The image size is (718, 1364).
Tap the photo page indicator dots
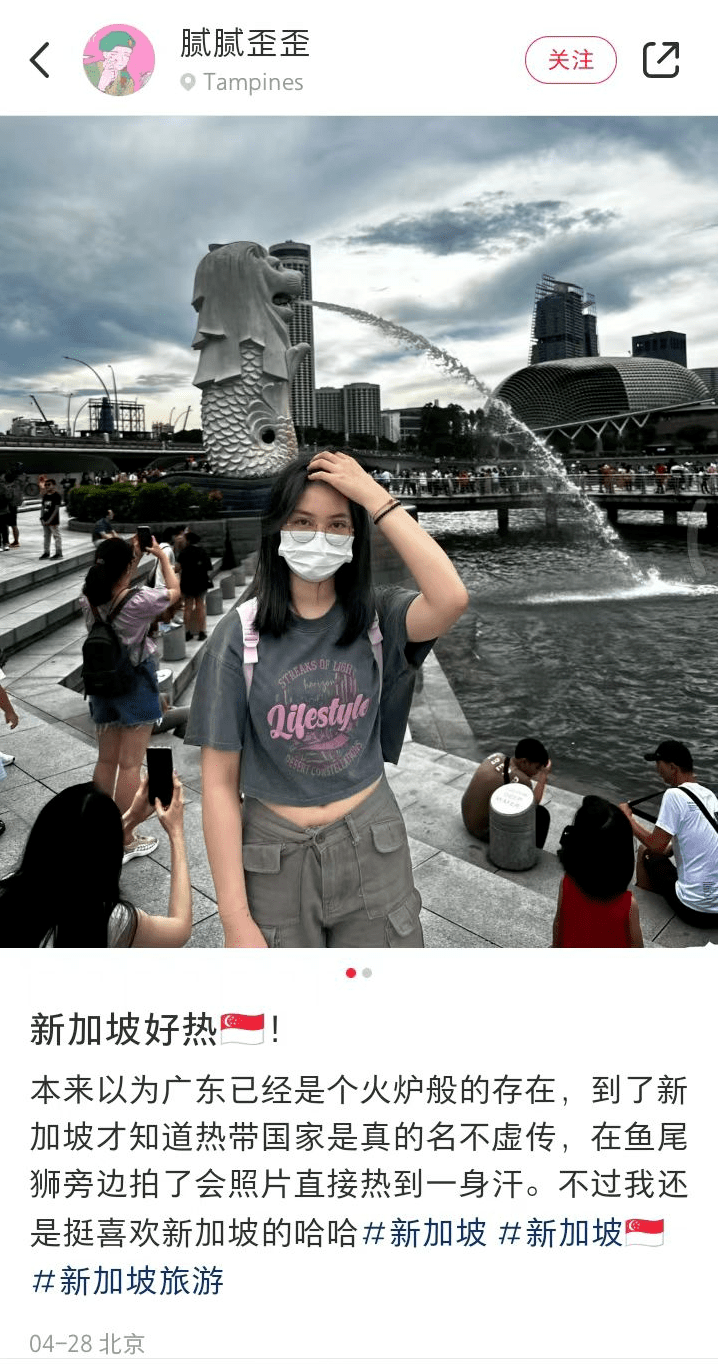(x=359, y=972)
